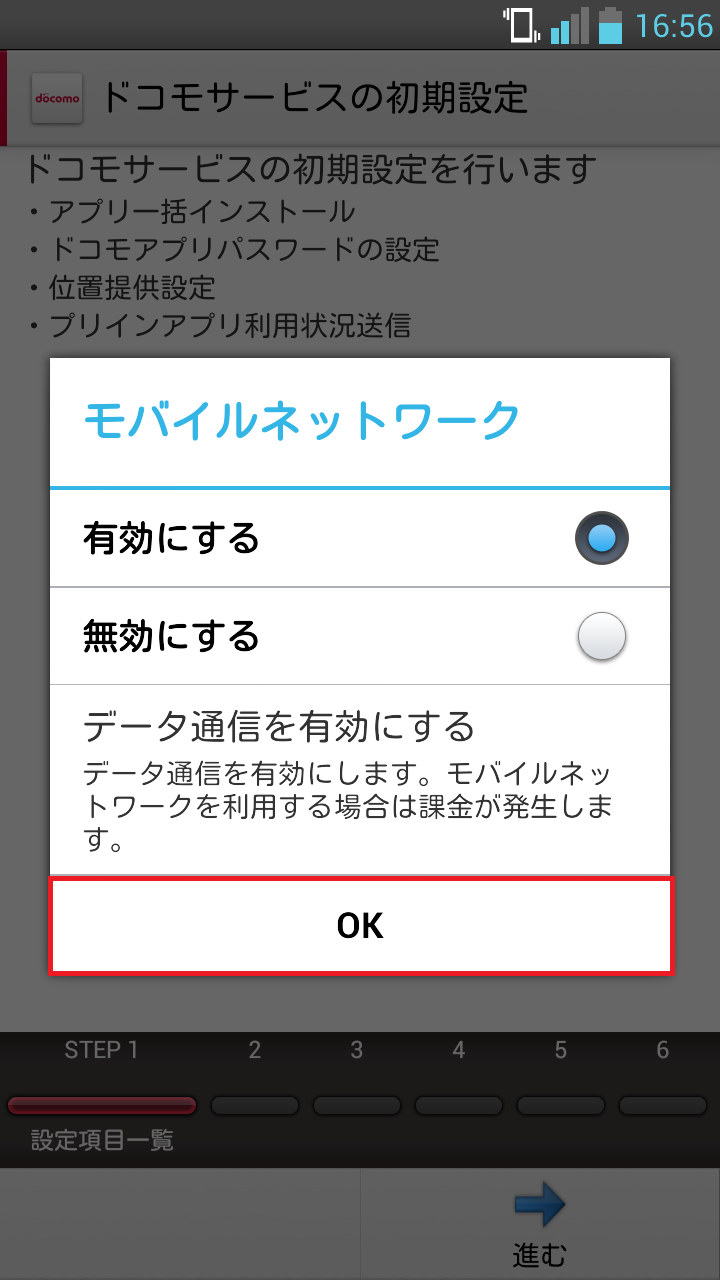720x1280 pixels.
Task: Tap the battery indicator in the status bar
Action: (x=608, y=25)
